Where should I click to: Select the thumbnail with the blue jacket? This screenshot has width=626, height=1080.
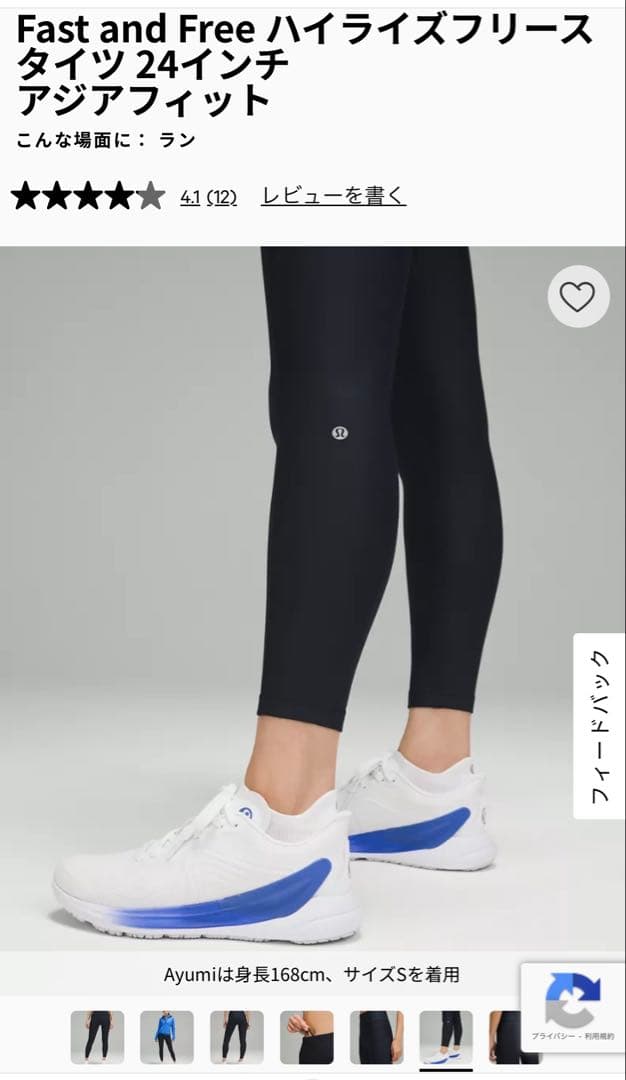[x=167, y=1037]
